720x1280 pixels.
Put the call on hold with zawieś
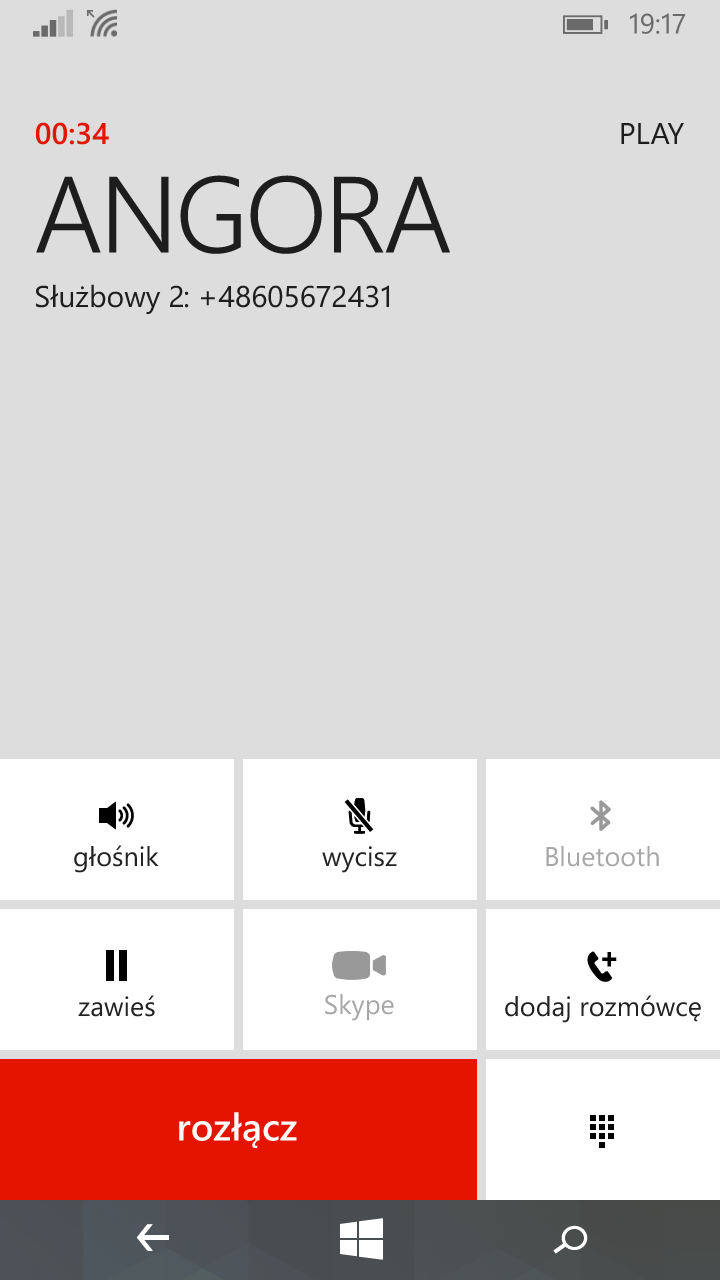pos(116,980)
